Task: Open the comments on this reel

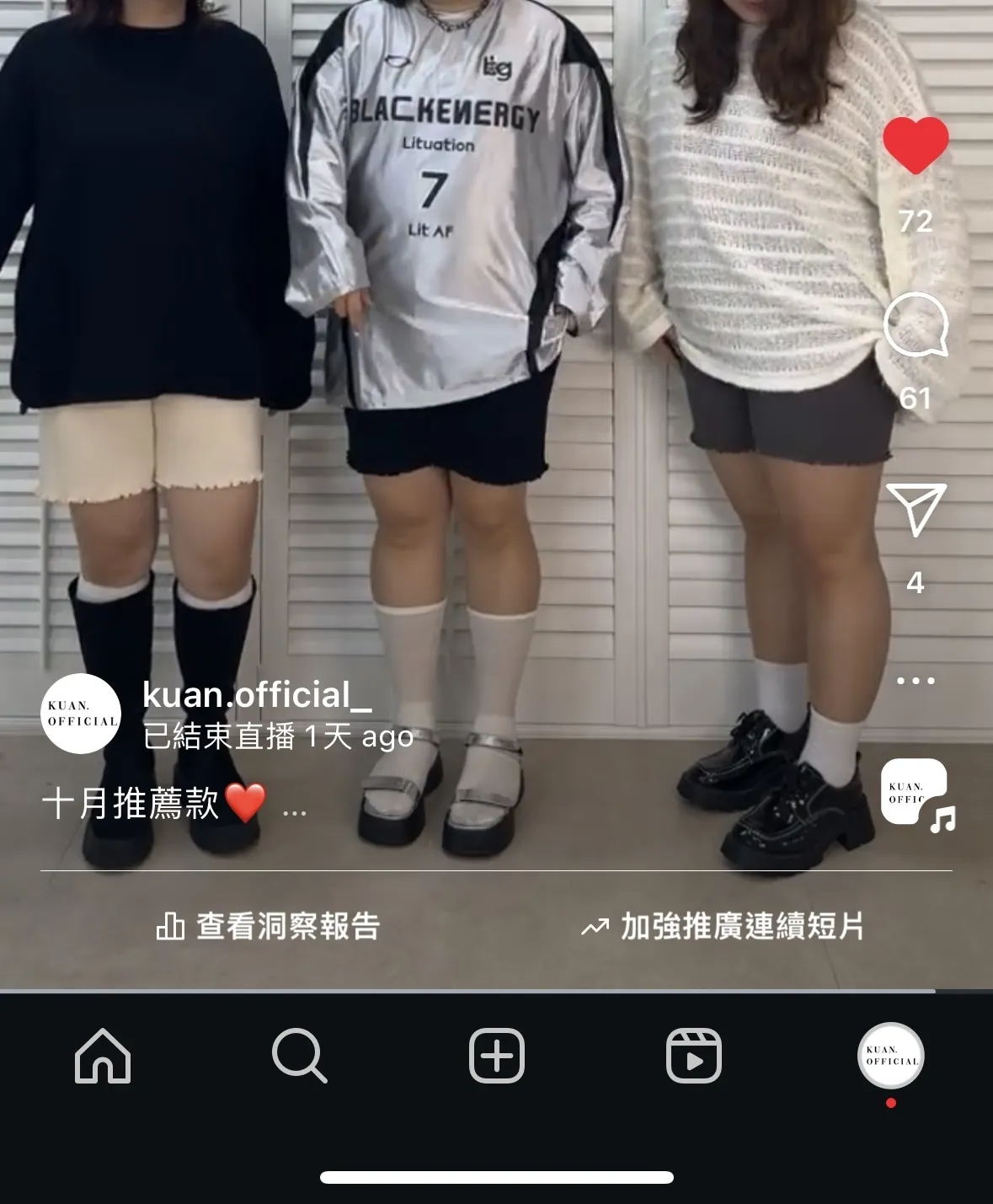Action: pyautogui.click(x=916, y=325)
